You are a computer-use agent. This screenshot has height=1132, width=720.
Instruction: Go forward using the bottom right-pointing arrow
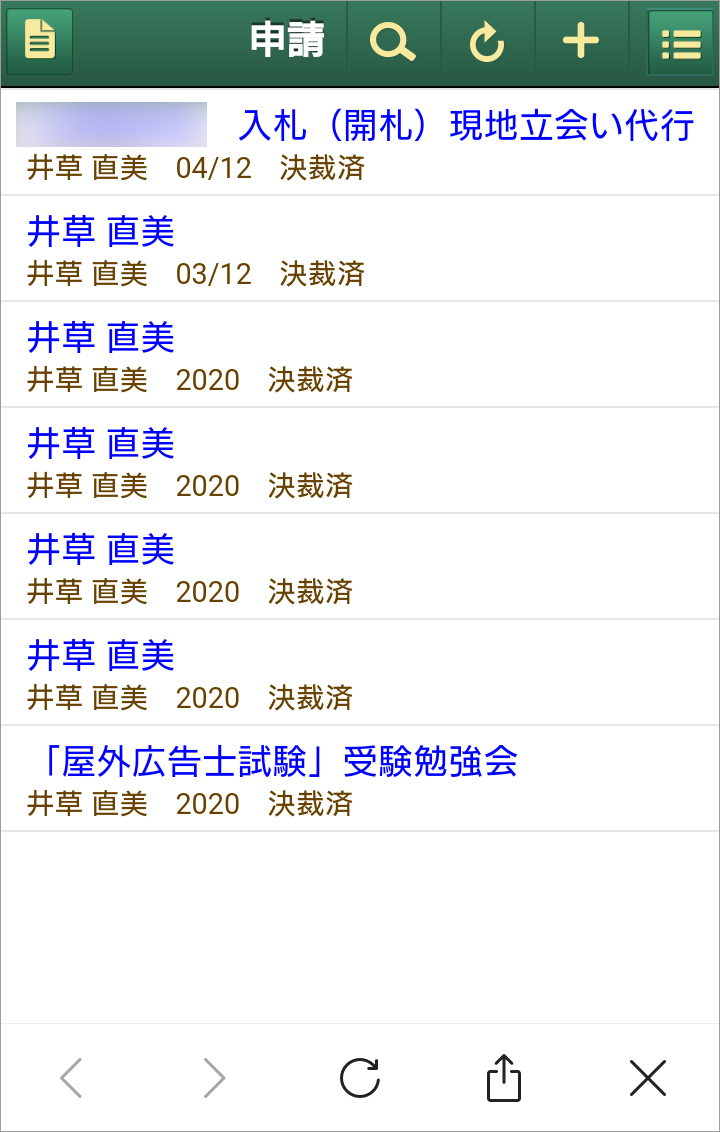click(214, 1078)
